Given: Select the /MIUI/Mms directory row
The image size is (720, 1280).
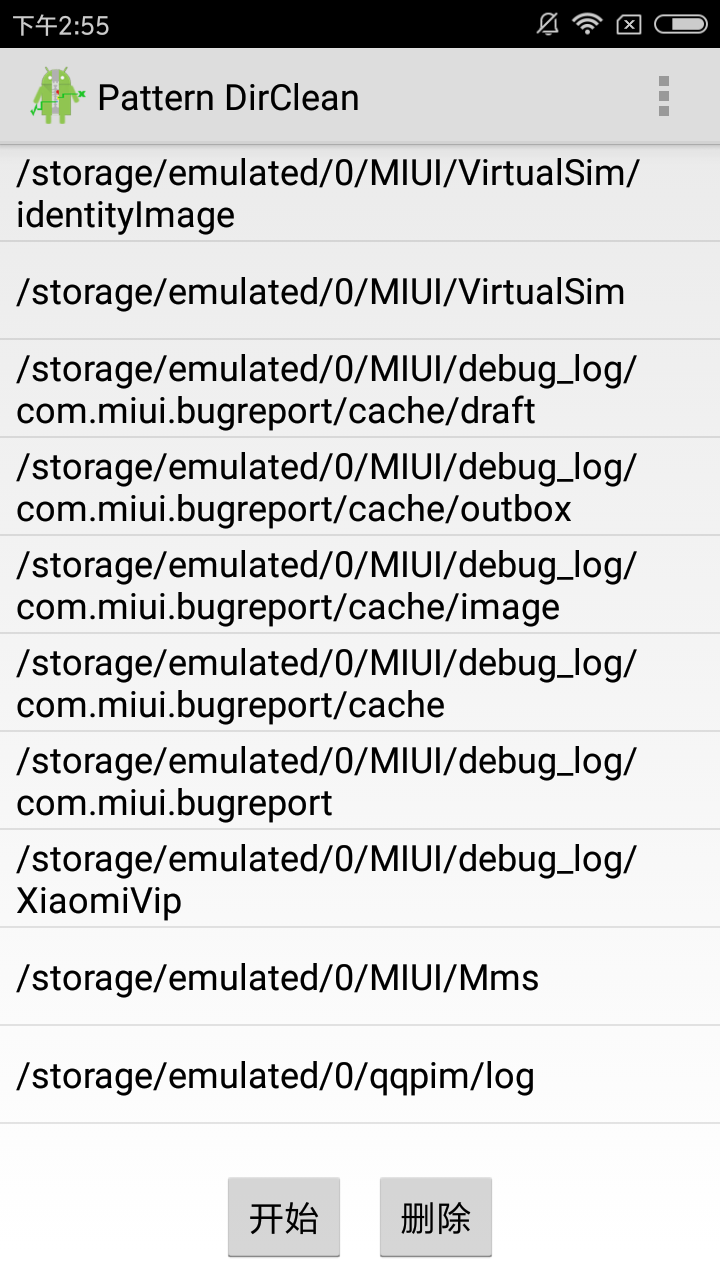Looking at the screenshot, I should pyautogui.click(x=360, y=977).
